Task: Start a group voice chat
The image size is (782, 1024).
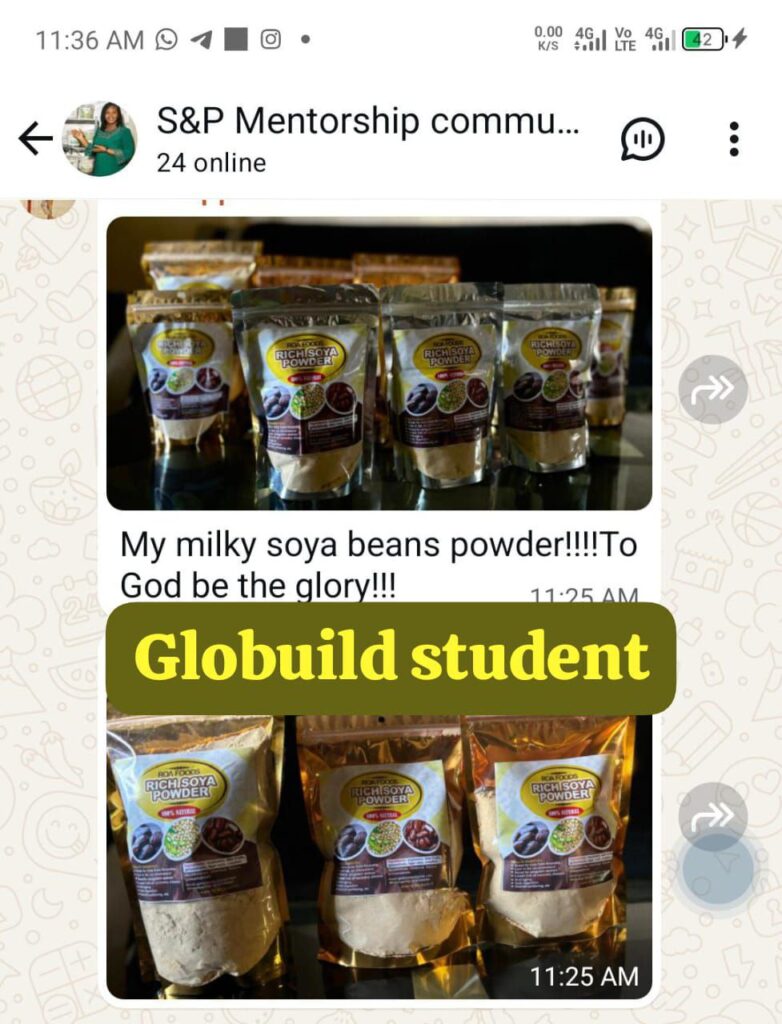Action: 642,139
